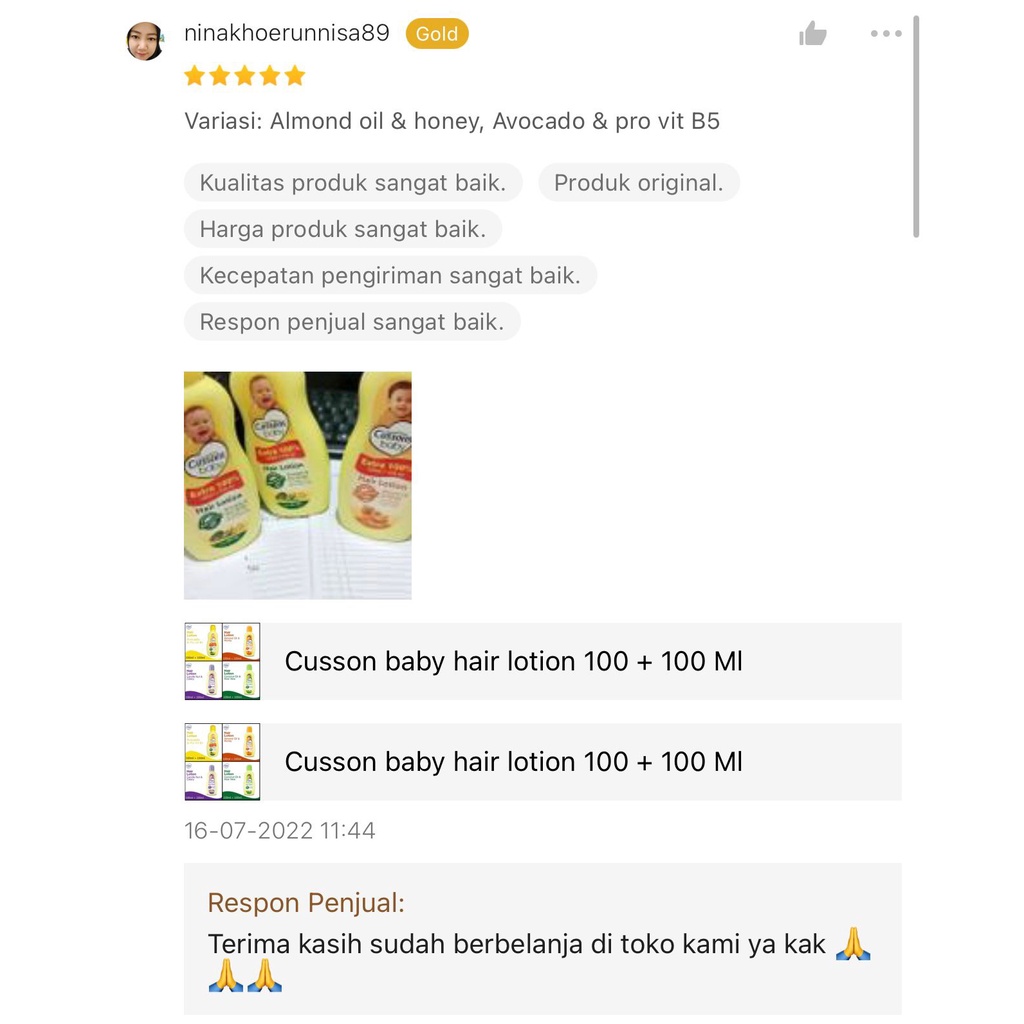Screen dimensions: 1024x1024
Task: Open the second Cusson baby hair lotion product row
Action: pyautogui.click(x=543, y=761)
